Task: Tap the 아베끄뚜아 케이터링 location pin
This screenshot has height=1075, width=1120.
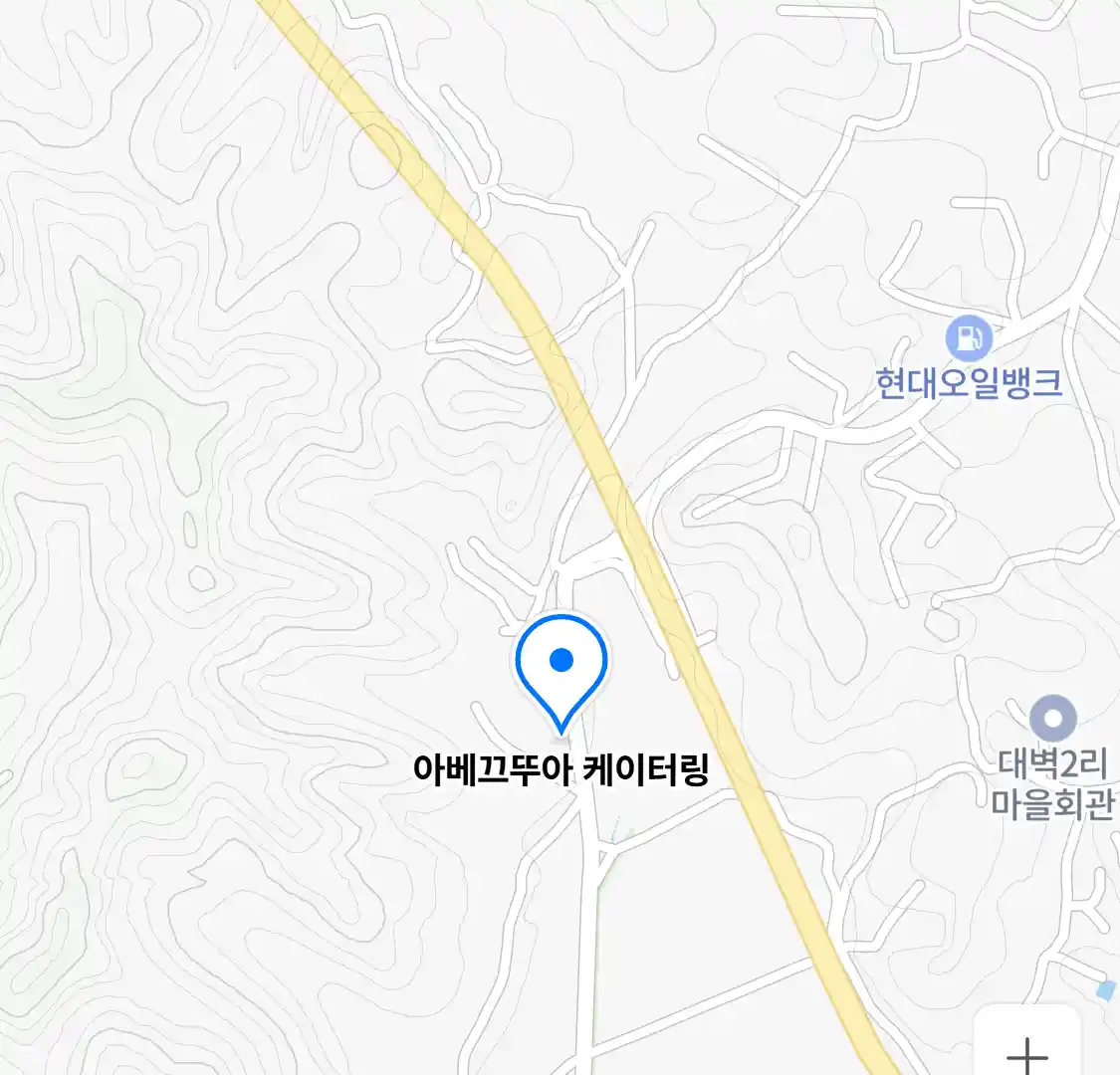Action: [561, 663]
